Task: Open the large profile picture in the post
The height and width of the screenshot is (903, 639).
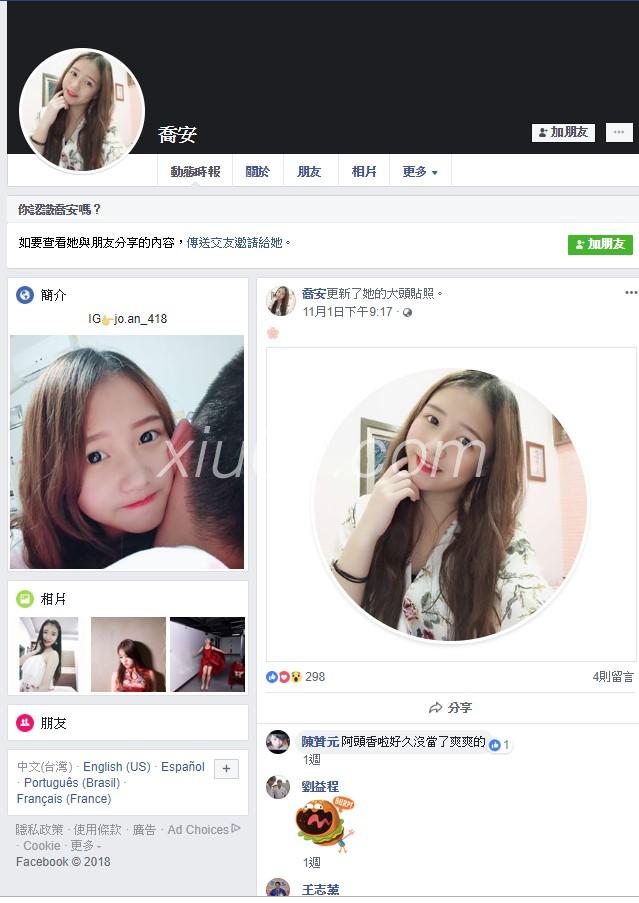Action: [x=450, y=505]
